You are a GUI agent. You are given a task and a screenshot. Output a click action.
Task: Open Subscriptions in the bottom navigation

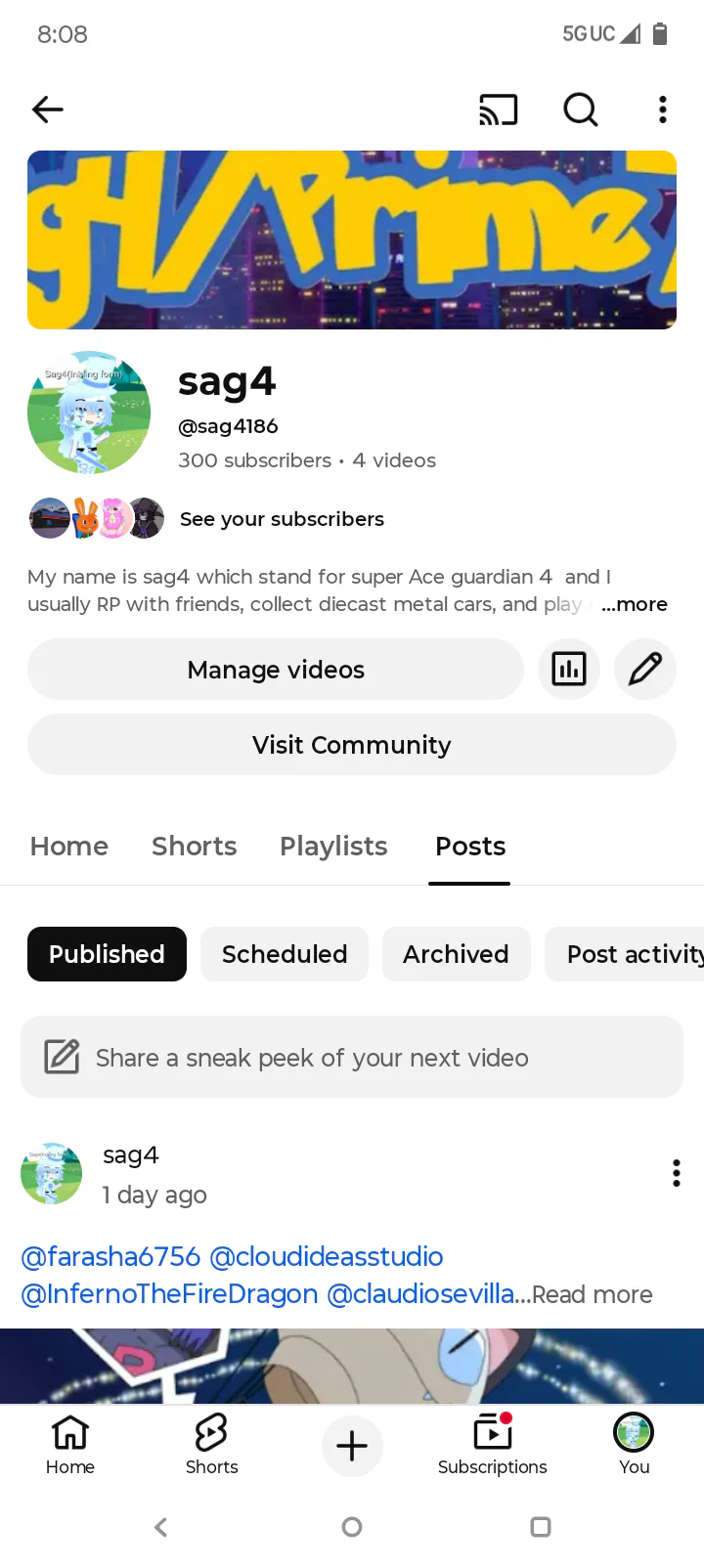pos(493,1445)
